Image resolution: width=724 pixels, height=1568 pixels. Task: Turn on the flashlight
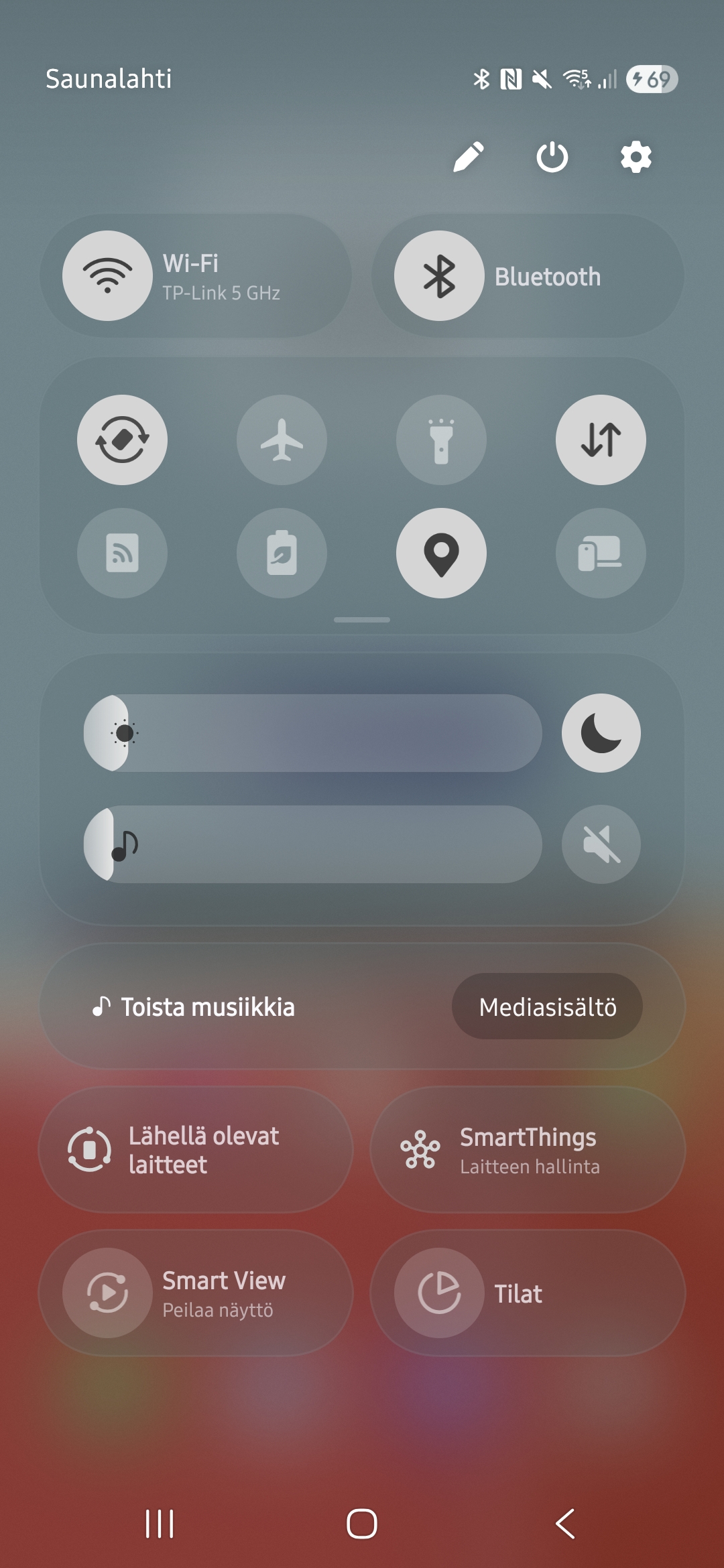coord(441,440)
